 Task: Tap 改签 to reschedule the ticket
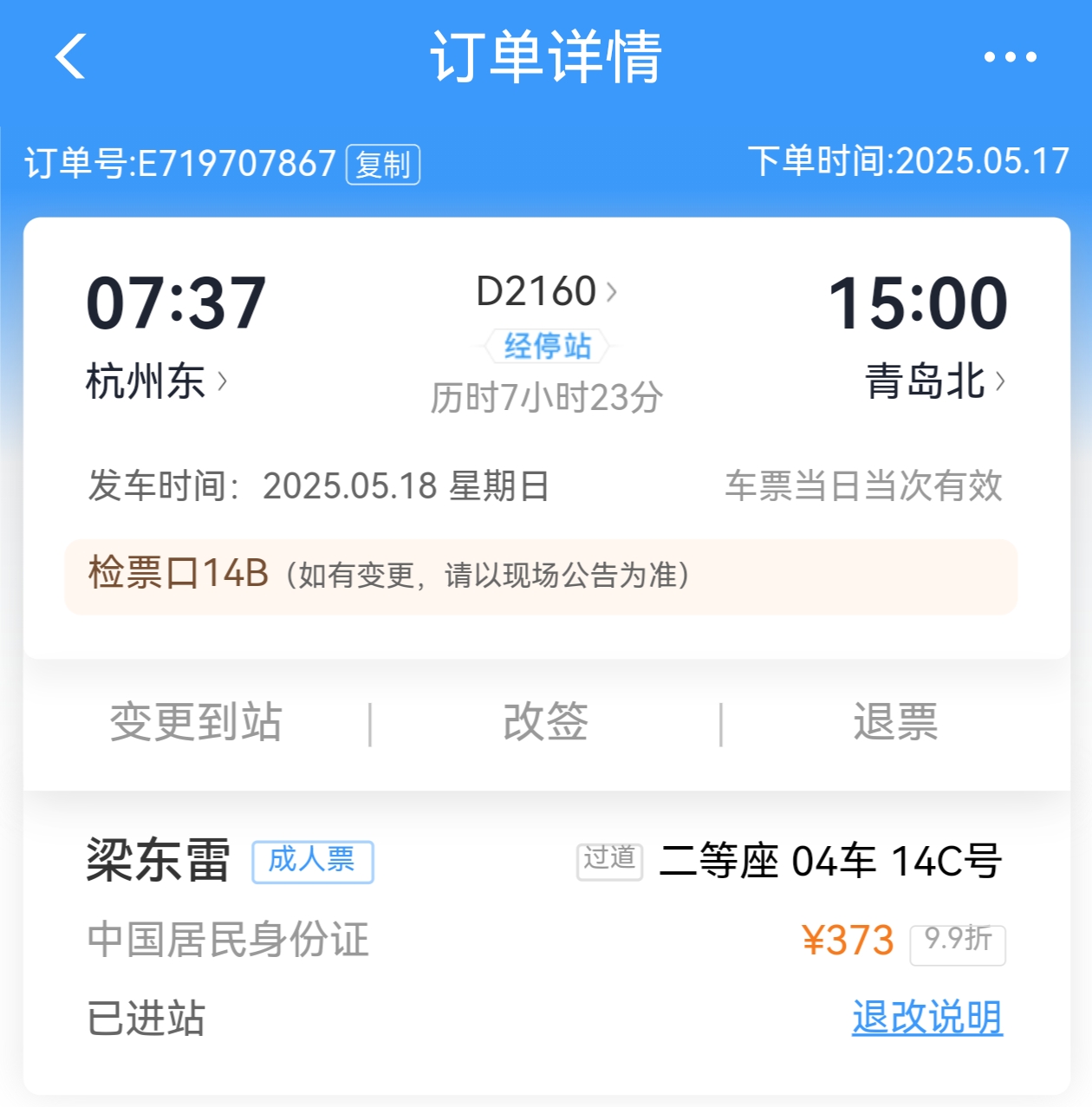coord(546,721)
